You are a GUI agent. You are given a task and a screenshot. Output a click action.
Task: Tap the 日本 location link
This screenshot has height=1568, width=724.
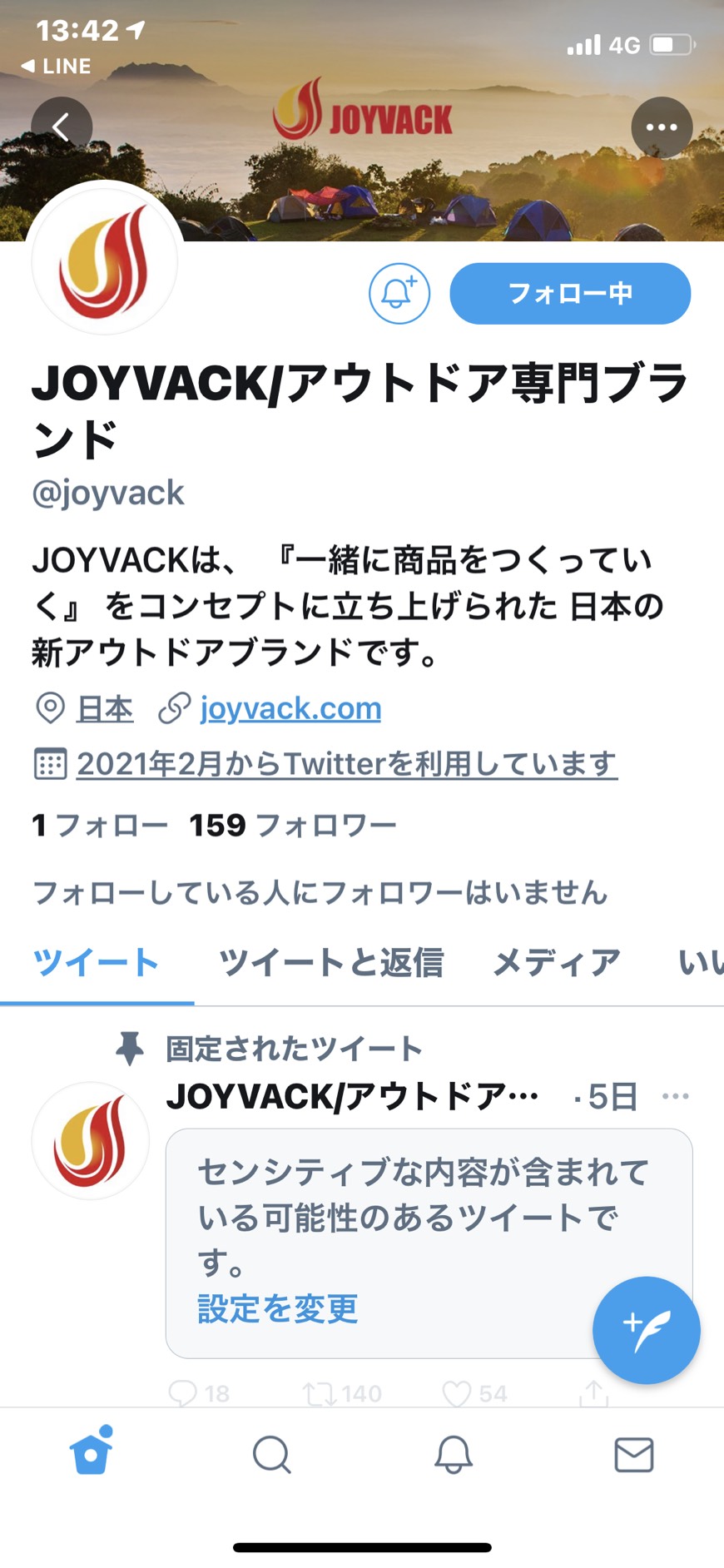pos(105,708)
